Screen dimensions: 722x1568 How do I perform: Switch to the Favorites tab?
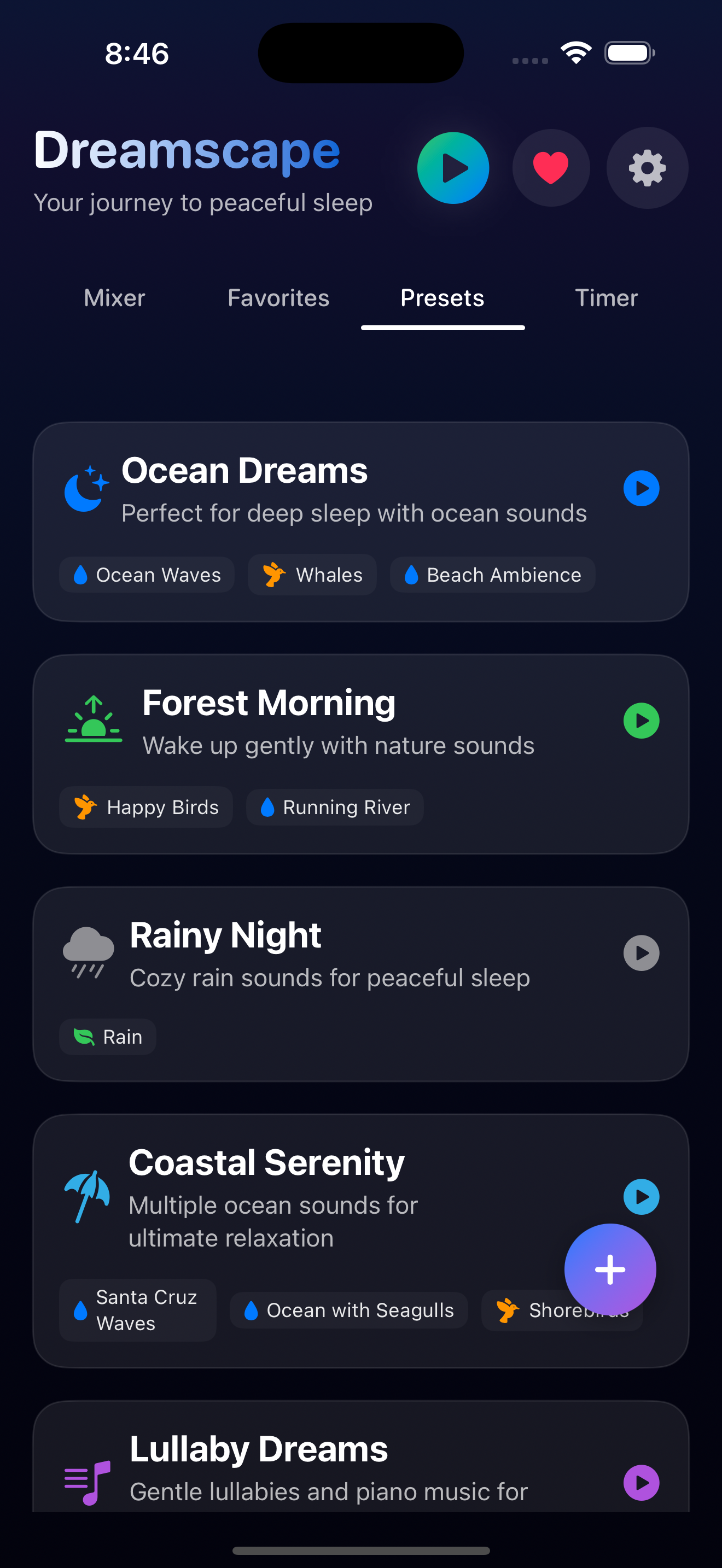(x=278, y=299)
